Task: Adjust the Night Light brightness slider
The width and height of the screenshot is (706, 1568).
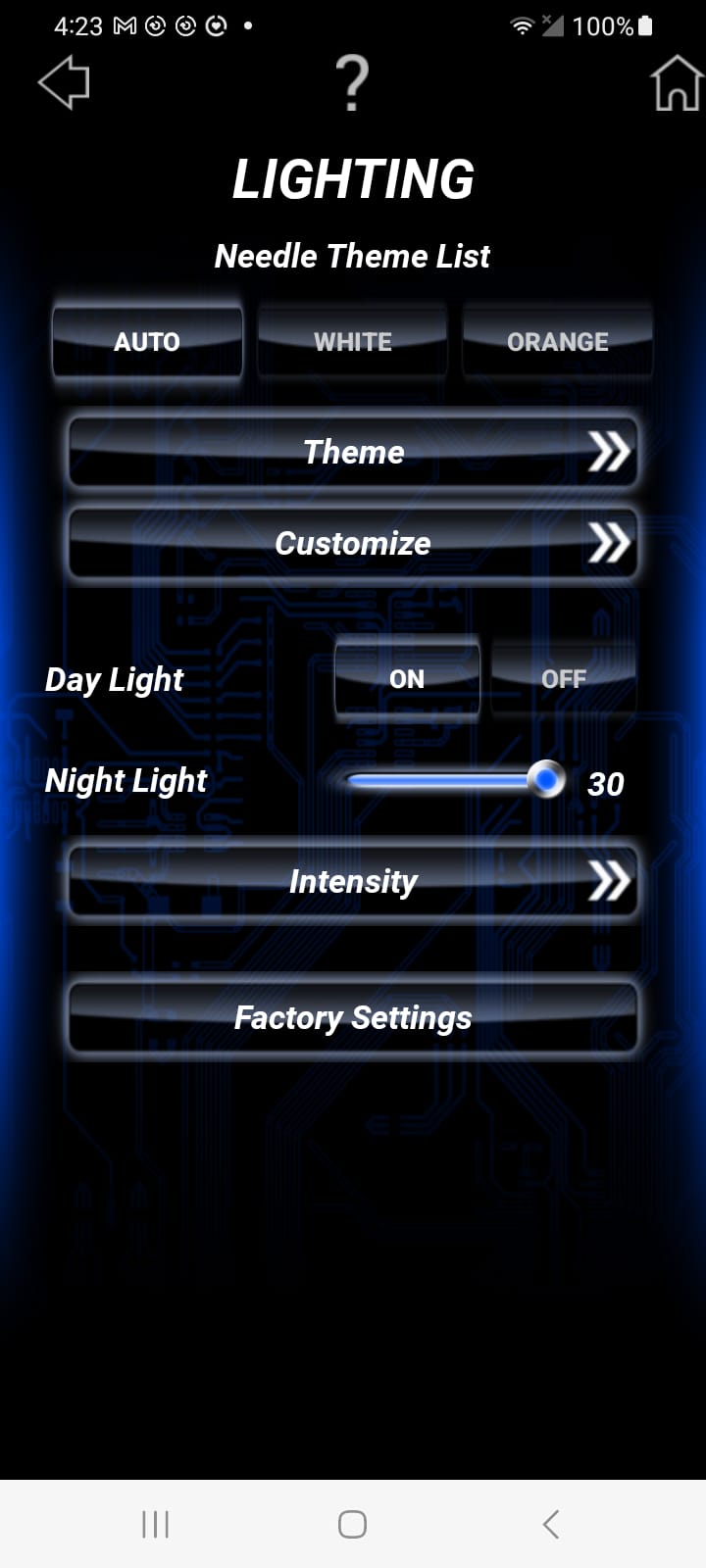Action: [451, 780]
